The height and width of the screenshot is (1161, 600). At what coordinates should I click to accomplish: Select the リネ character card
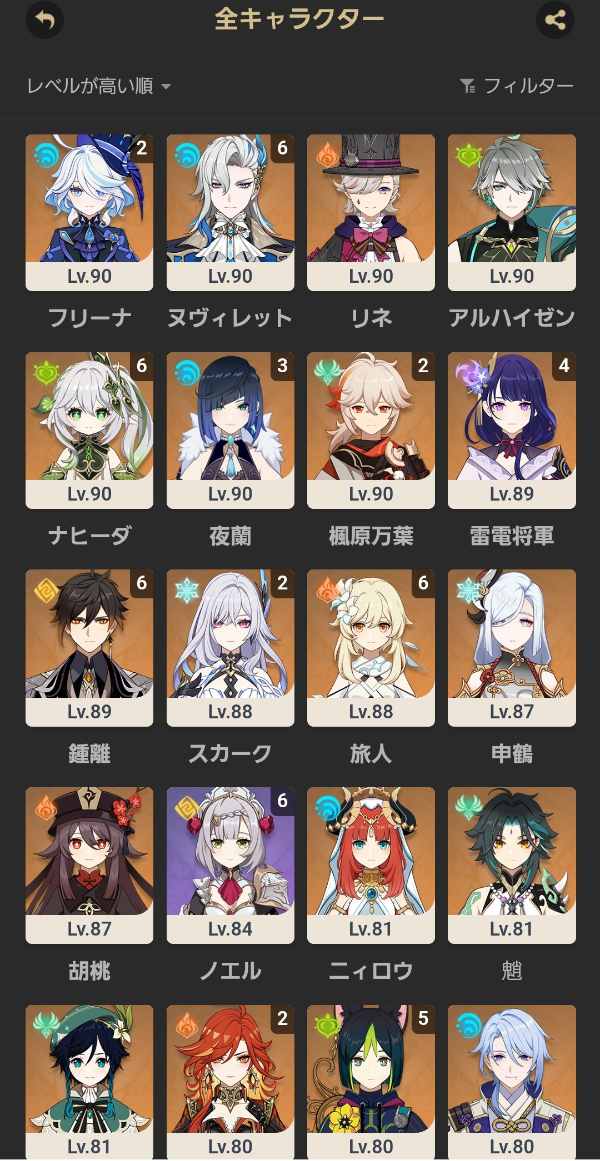click(371, 212)
